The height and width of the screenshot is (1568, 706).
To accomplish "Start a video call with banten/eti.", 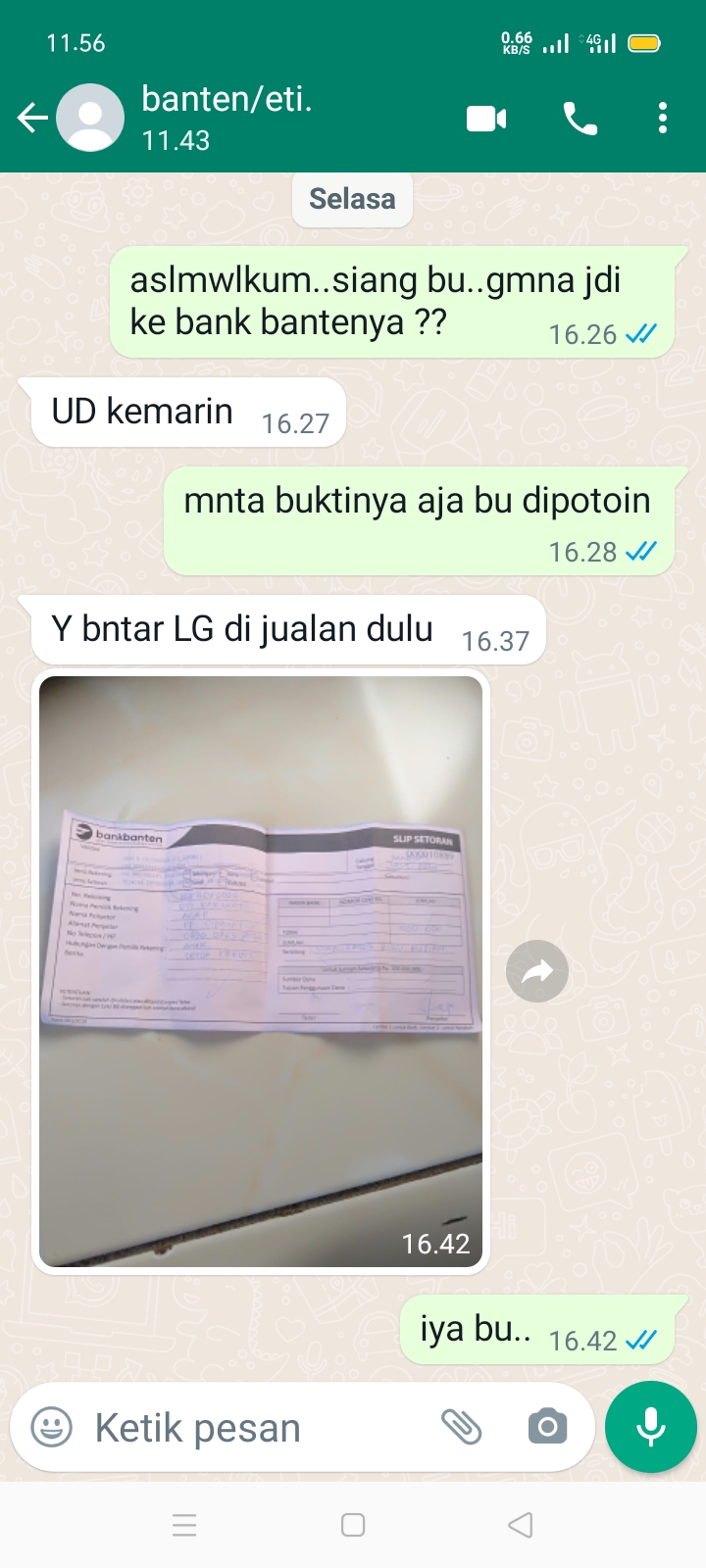I will tap(486, 119).
